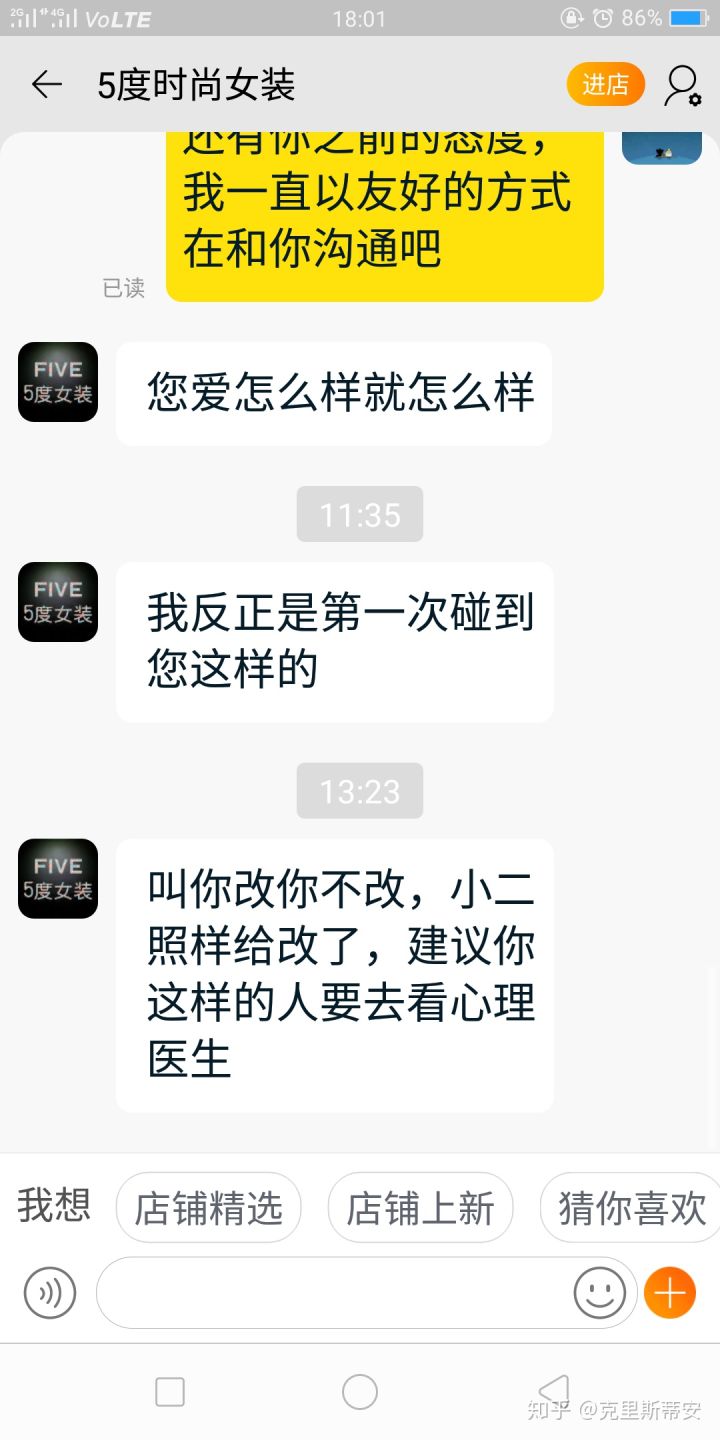Select the 店铺上新 chip
Image resolution: width=720 pixels, height=1440 pixels.
coord(420,1208)
